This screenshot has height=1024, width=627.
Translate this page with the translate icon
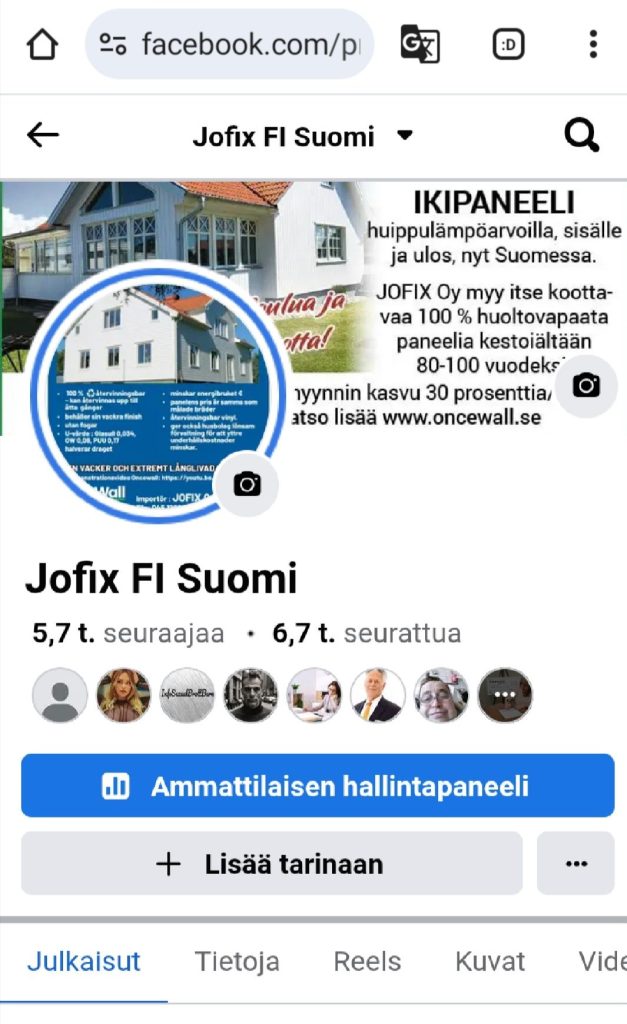click(x=420, y=45)
